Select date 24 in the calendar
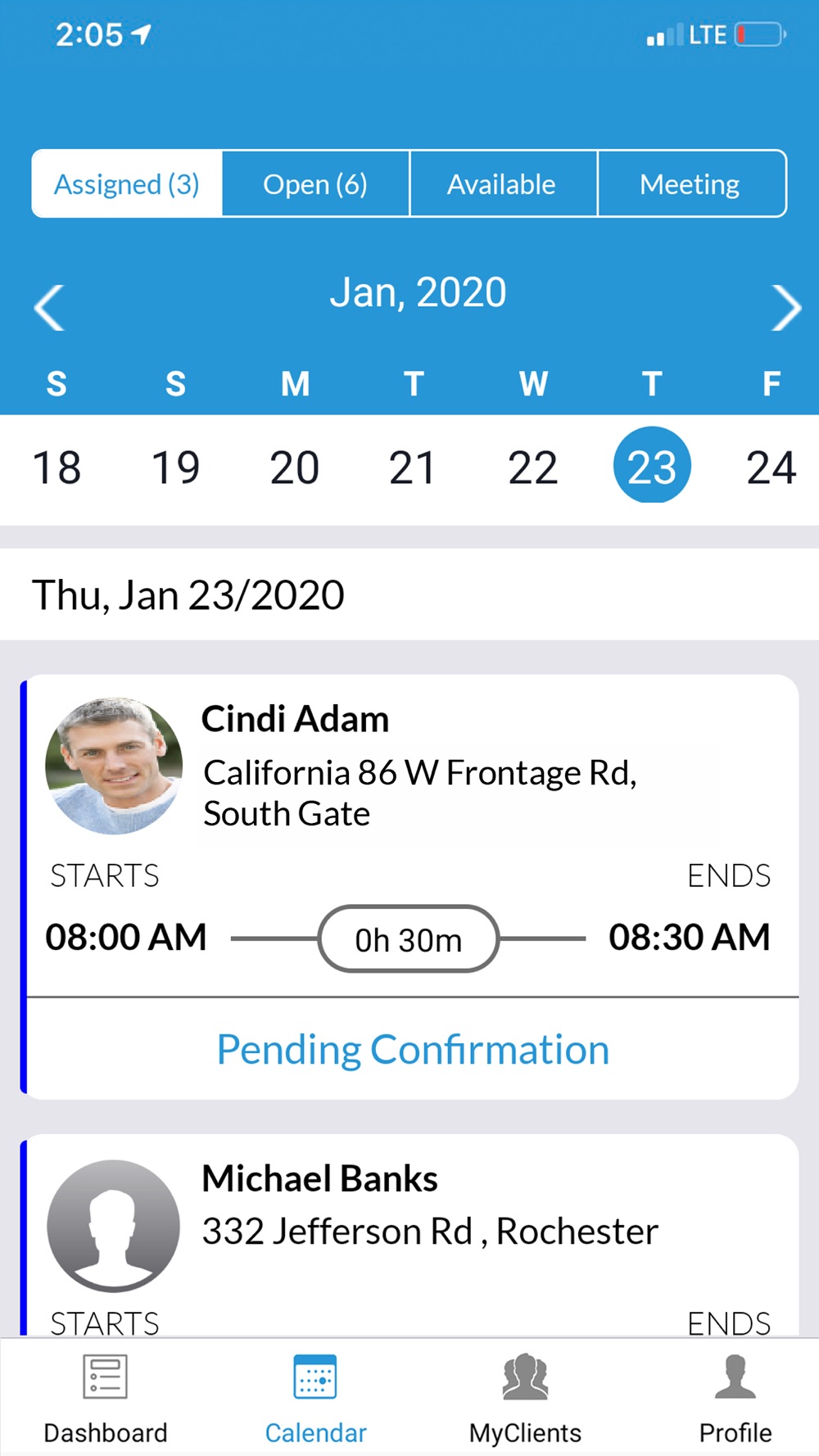The height and width of the screenshot is (1456, 819). click(x=771, y=468)
